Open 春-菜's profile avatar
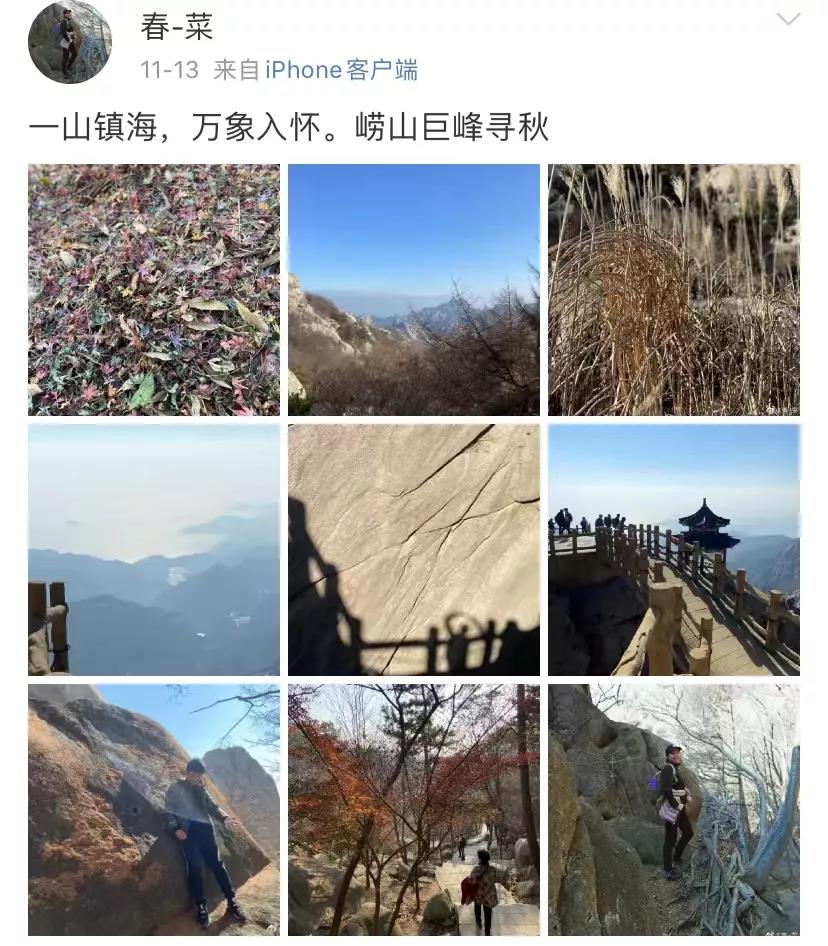The width and height of the screenshot is (828, 946). (x=69, y=42)
